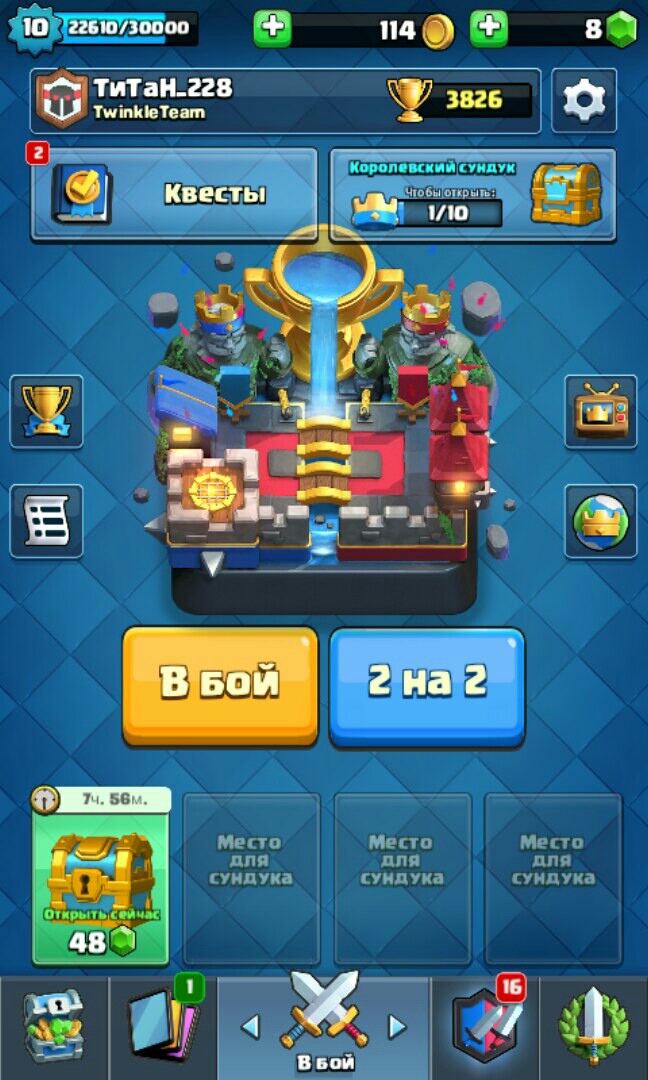Open the Королевский сундук crown chest
Image resolution: width=648 pixels, height=1080 pixels.
click(x=473, y=194)
